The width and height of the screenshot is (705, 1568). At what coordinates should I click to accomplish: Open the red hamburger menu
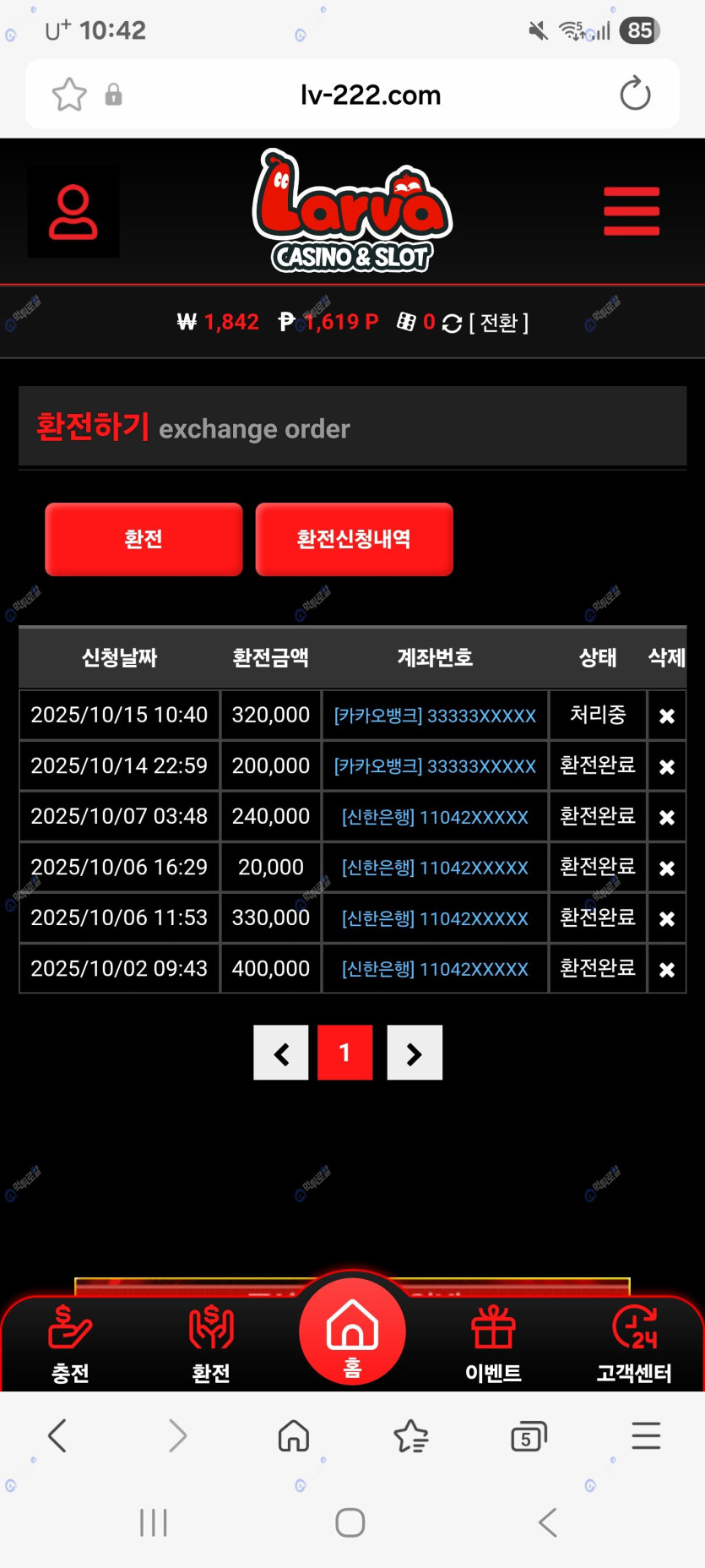tap(631, 211)
